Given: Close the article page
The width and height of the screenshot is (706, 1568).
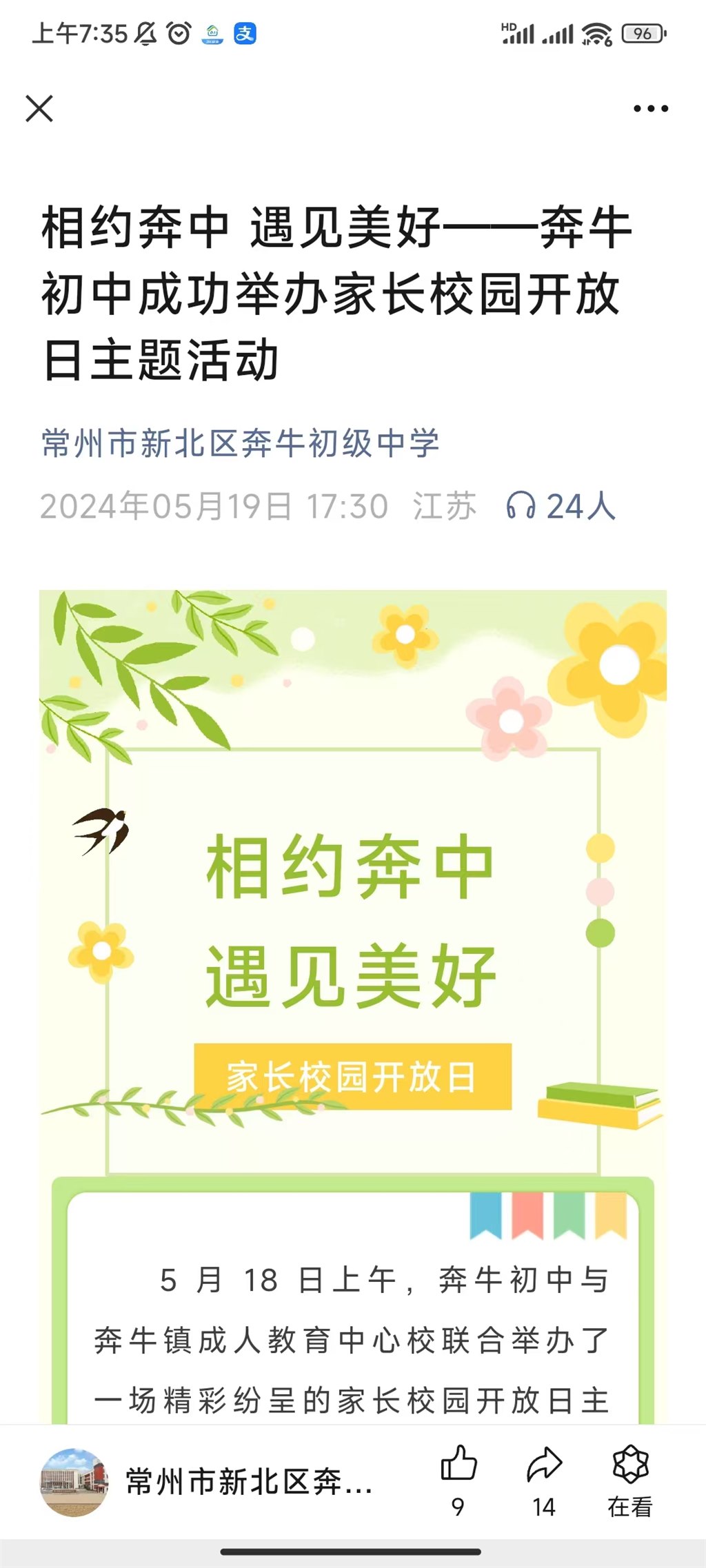Looking at the screenshot, I should click(39, 109).
